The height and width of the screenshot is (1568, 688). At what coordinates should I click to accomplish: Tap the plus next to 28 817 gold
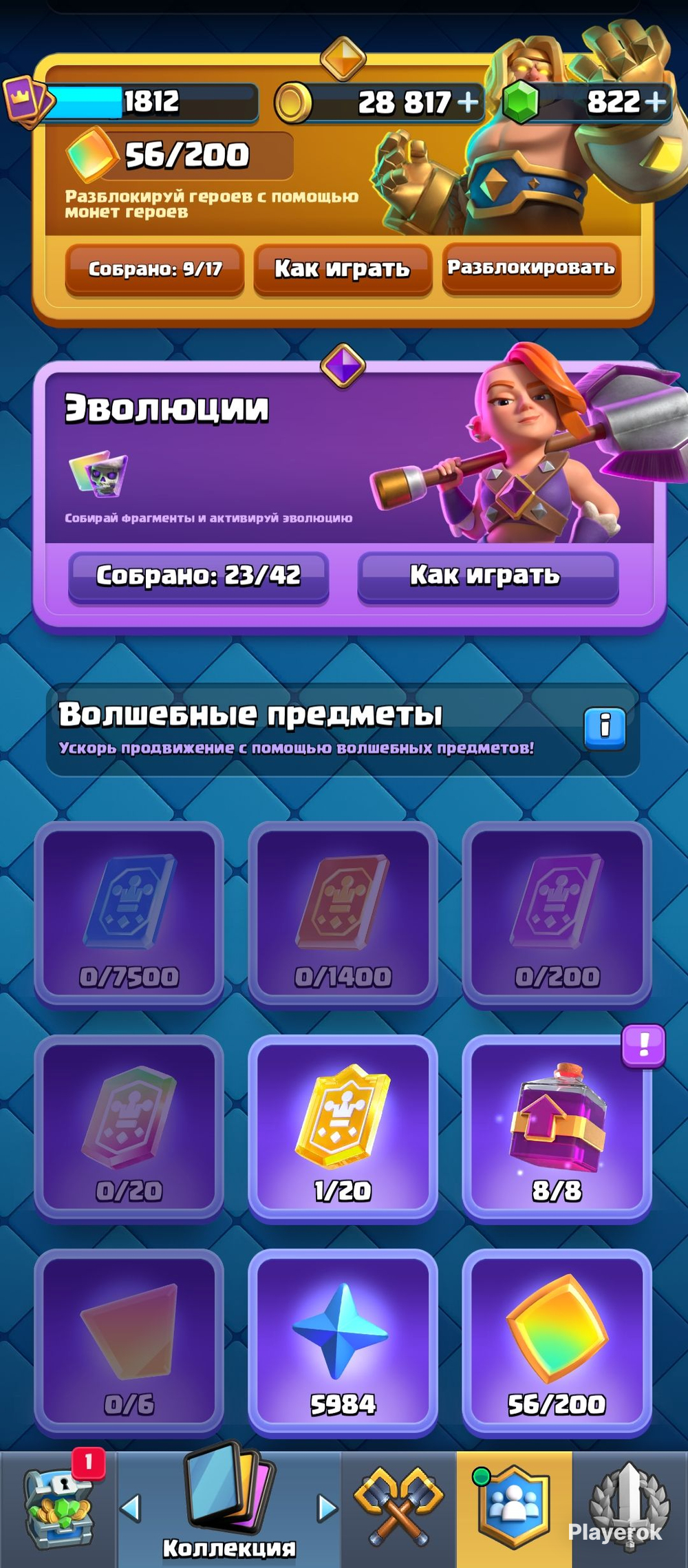click(x=468, y=103)
